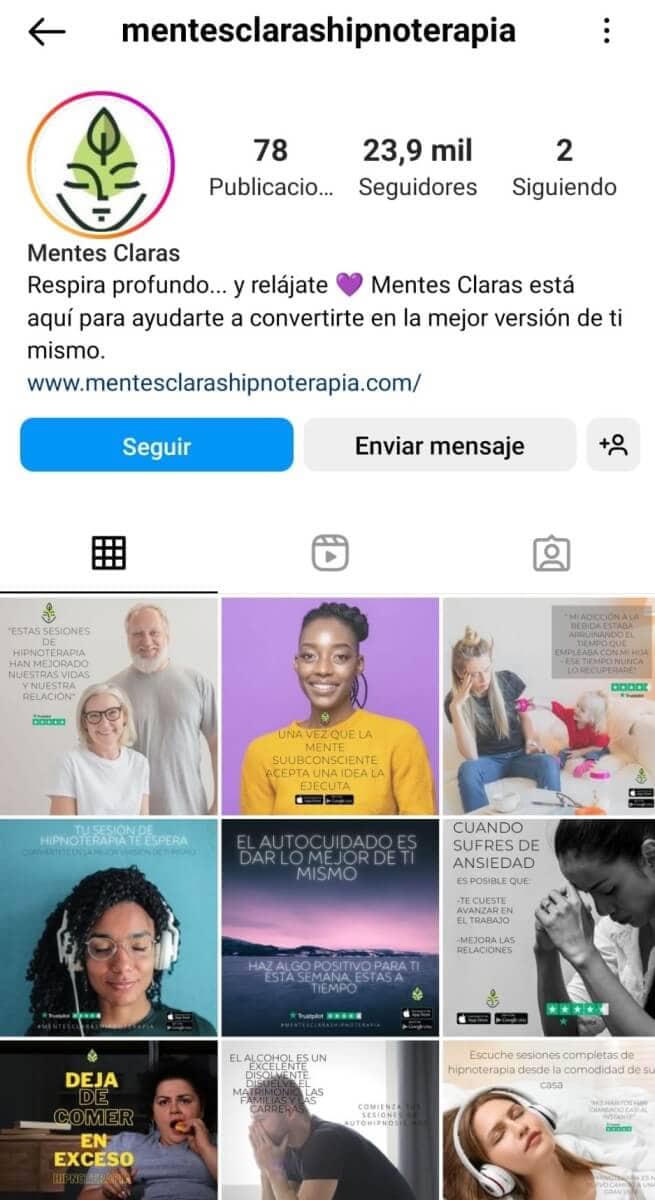Open the post with the older couple
The height and width of the screenshot is (1200, 655).
108,706
